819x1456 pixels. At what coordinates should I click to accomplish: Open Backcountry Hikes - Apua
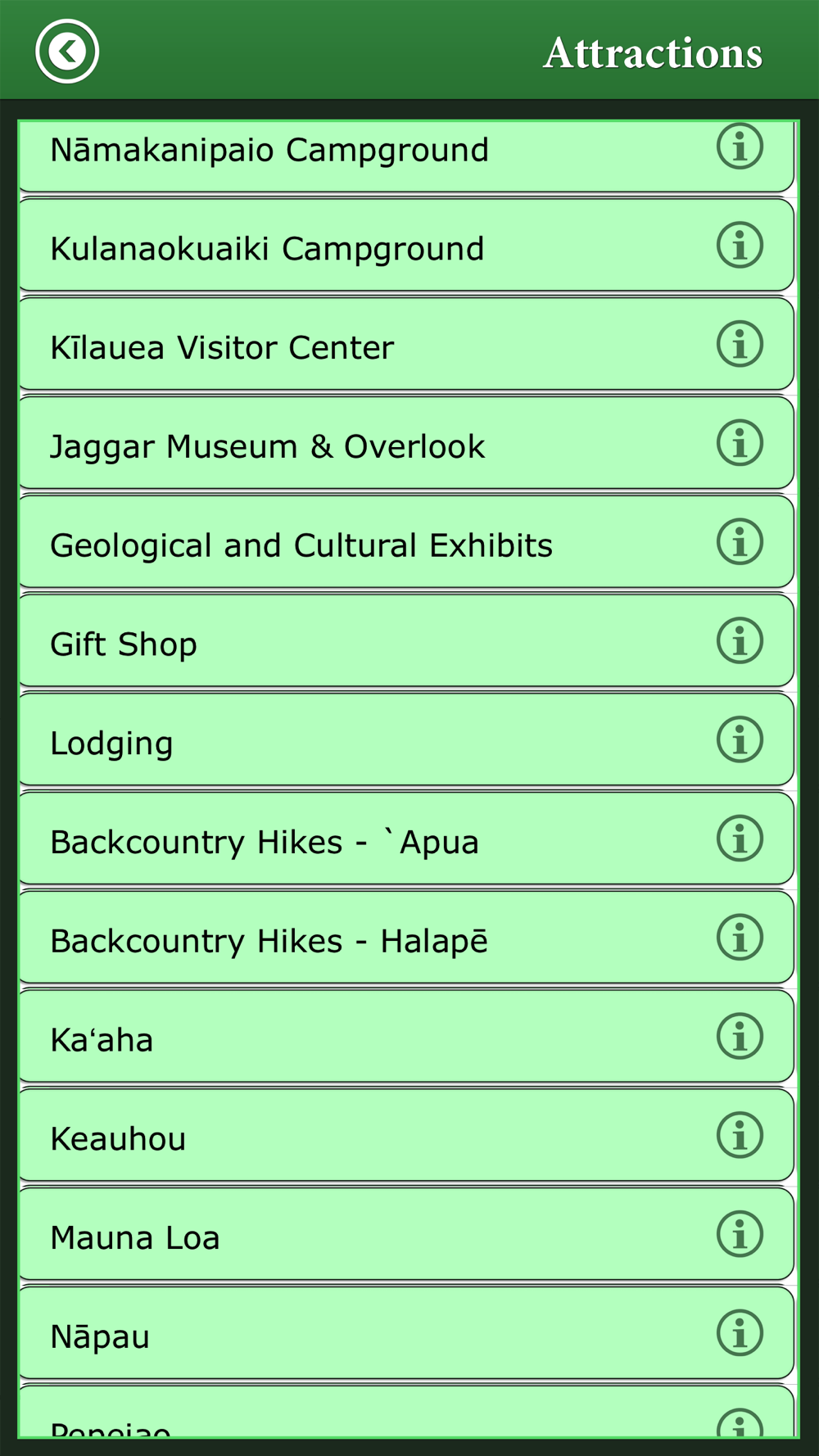pyautogui.click(x=406, y=839)
